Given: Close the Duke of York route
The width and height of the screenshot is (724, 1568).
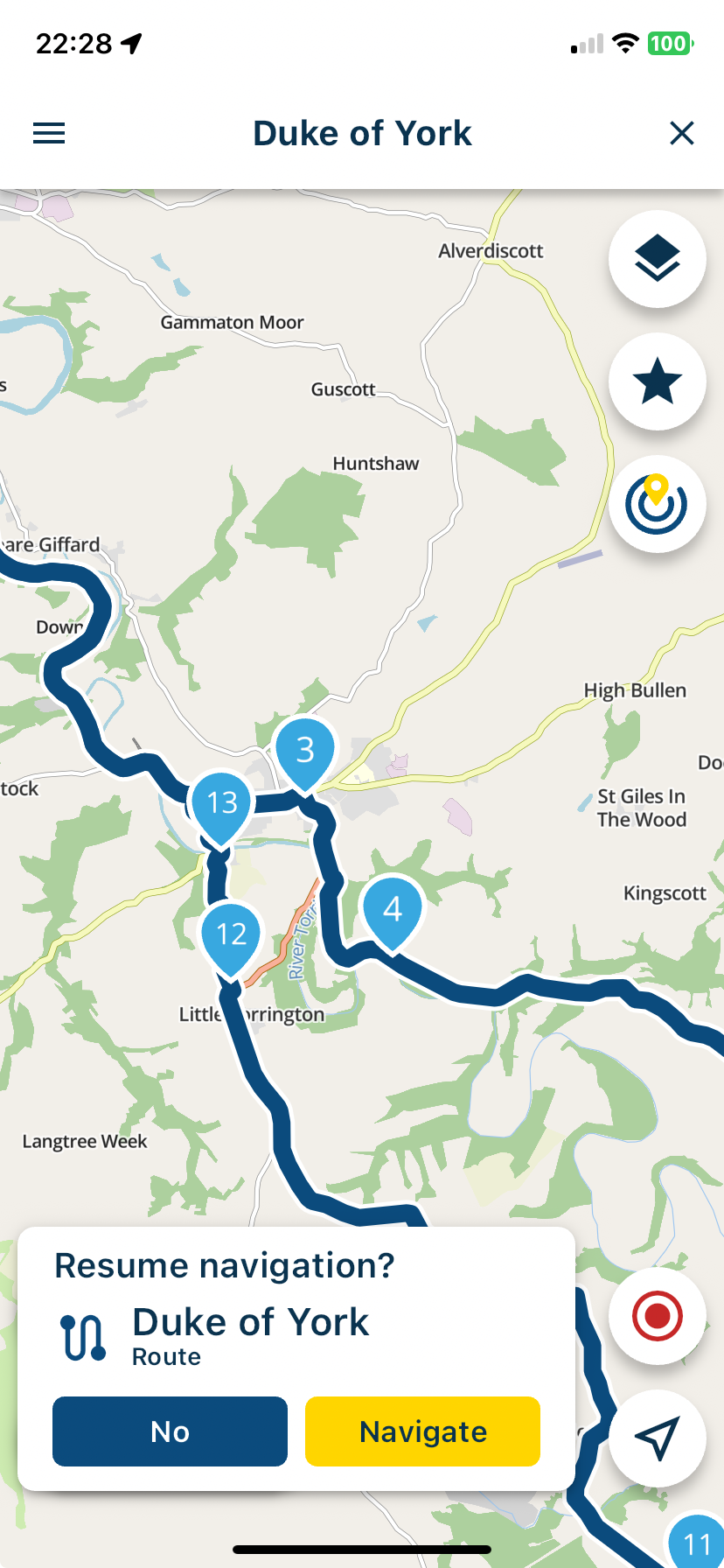Looking at the screenshot, I should (681, 133).
